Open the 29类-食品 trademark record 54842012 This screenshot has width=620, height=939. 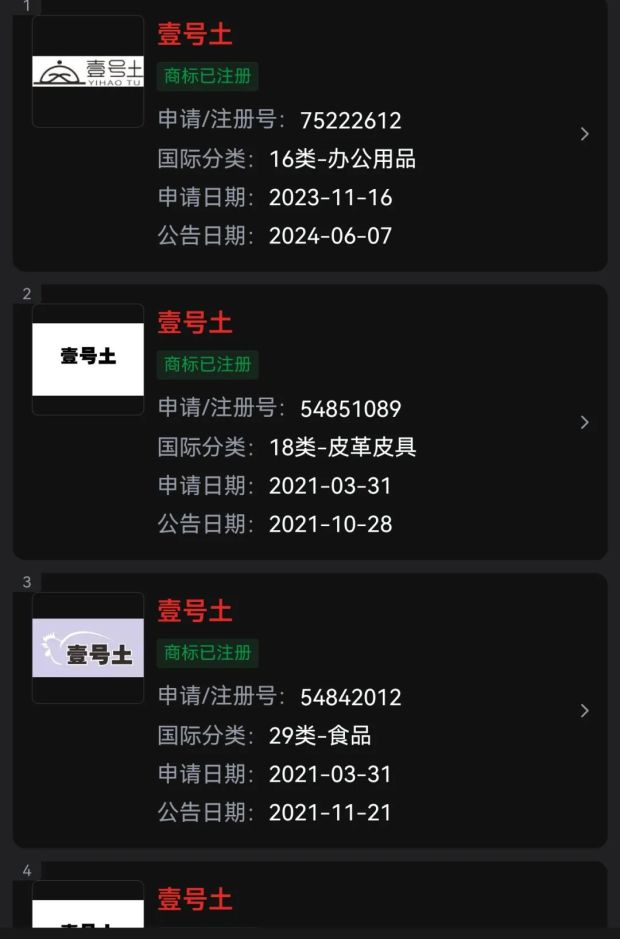[x=310, y=710]
